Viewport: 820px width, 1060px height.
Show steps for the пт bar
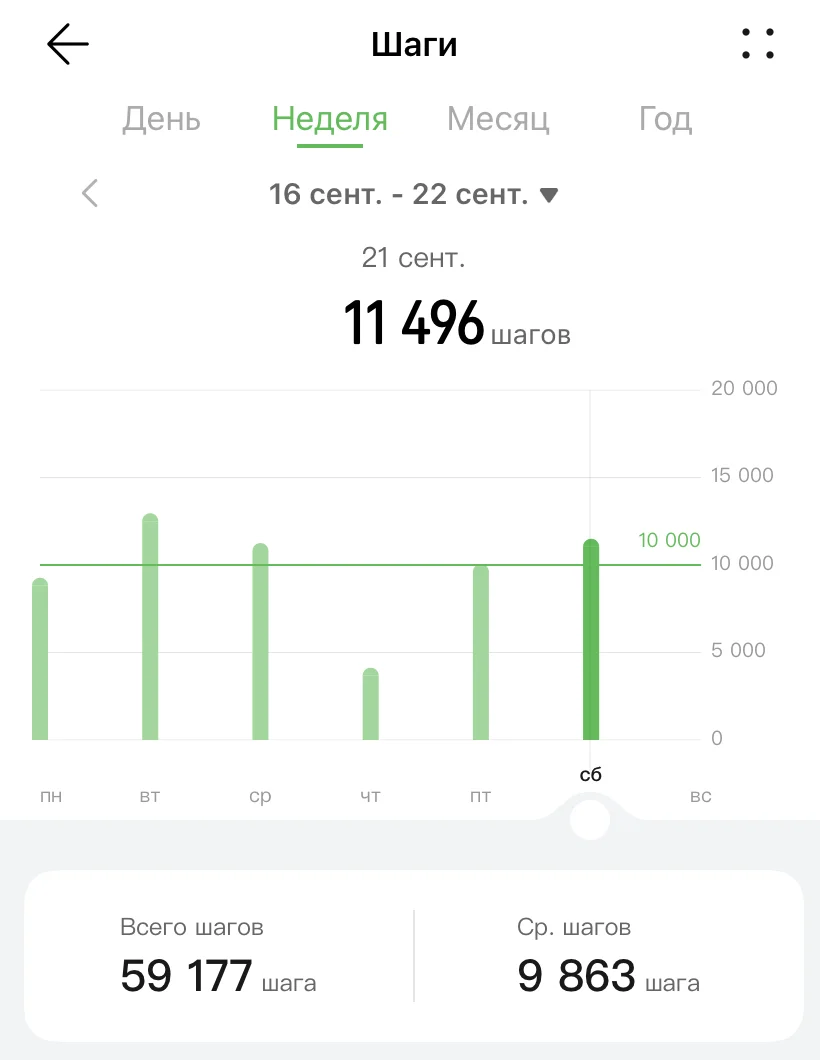[x=480, y=655]
